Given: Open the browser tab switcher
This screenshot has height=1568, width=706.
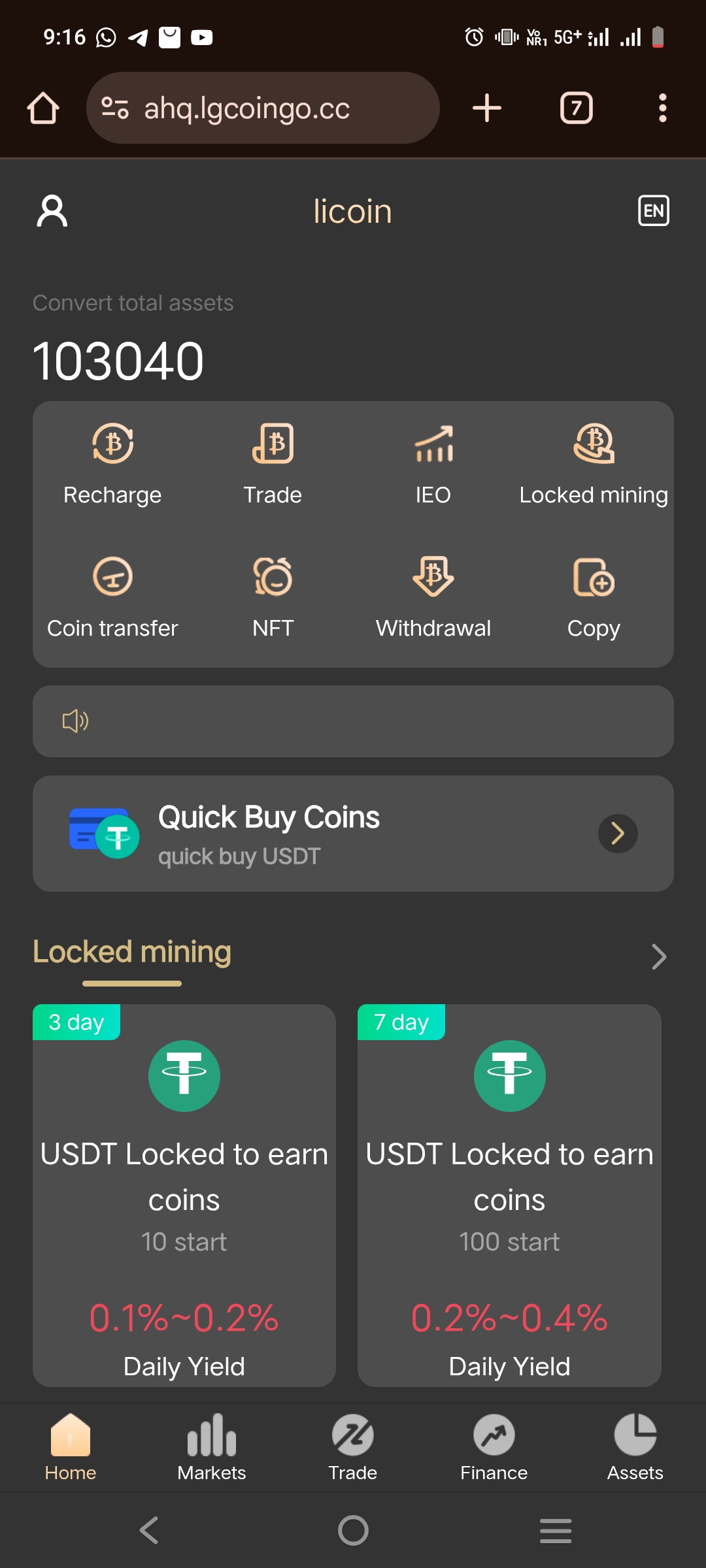Looking at the screenshot, I should click(576, 108).
